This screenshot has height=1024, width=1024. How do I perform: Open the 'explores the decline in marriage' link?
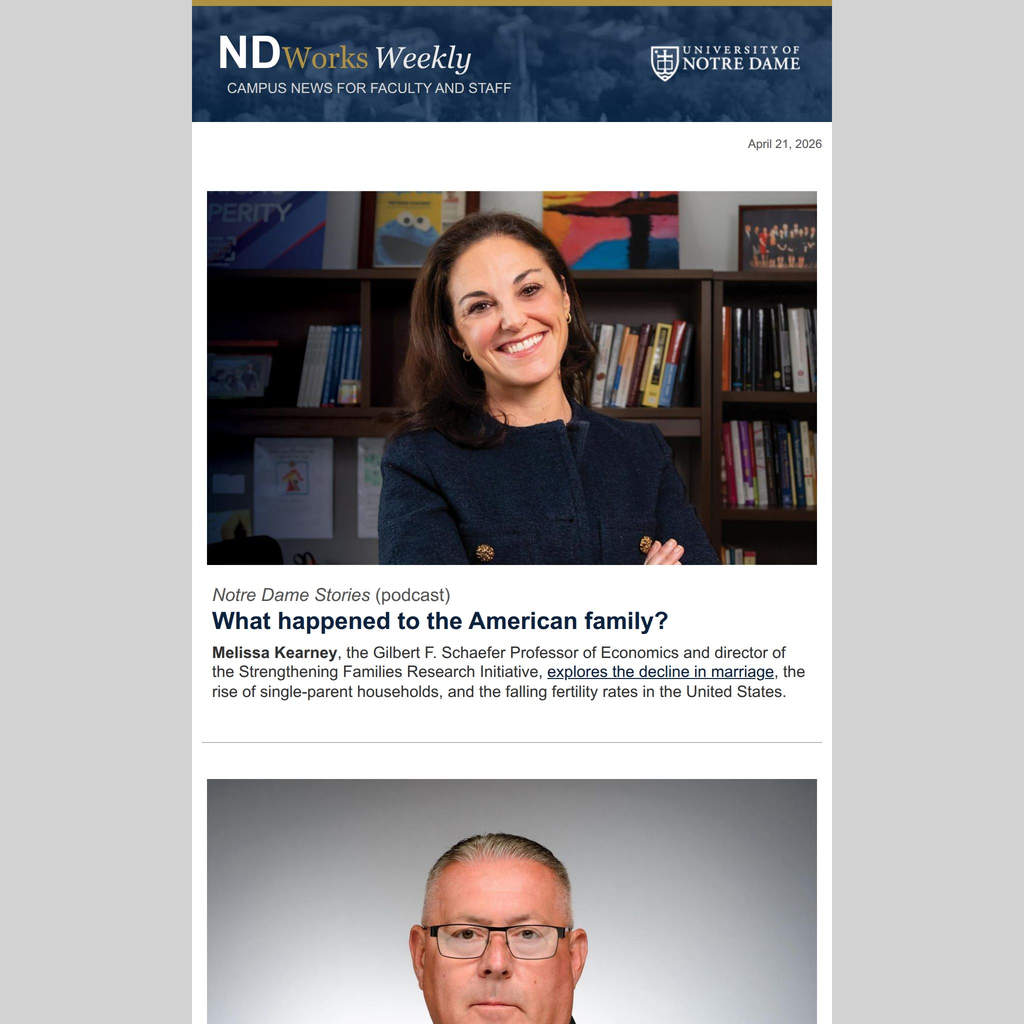pos(660,672)
